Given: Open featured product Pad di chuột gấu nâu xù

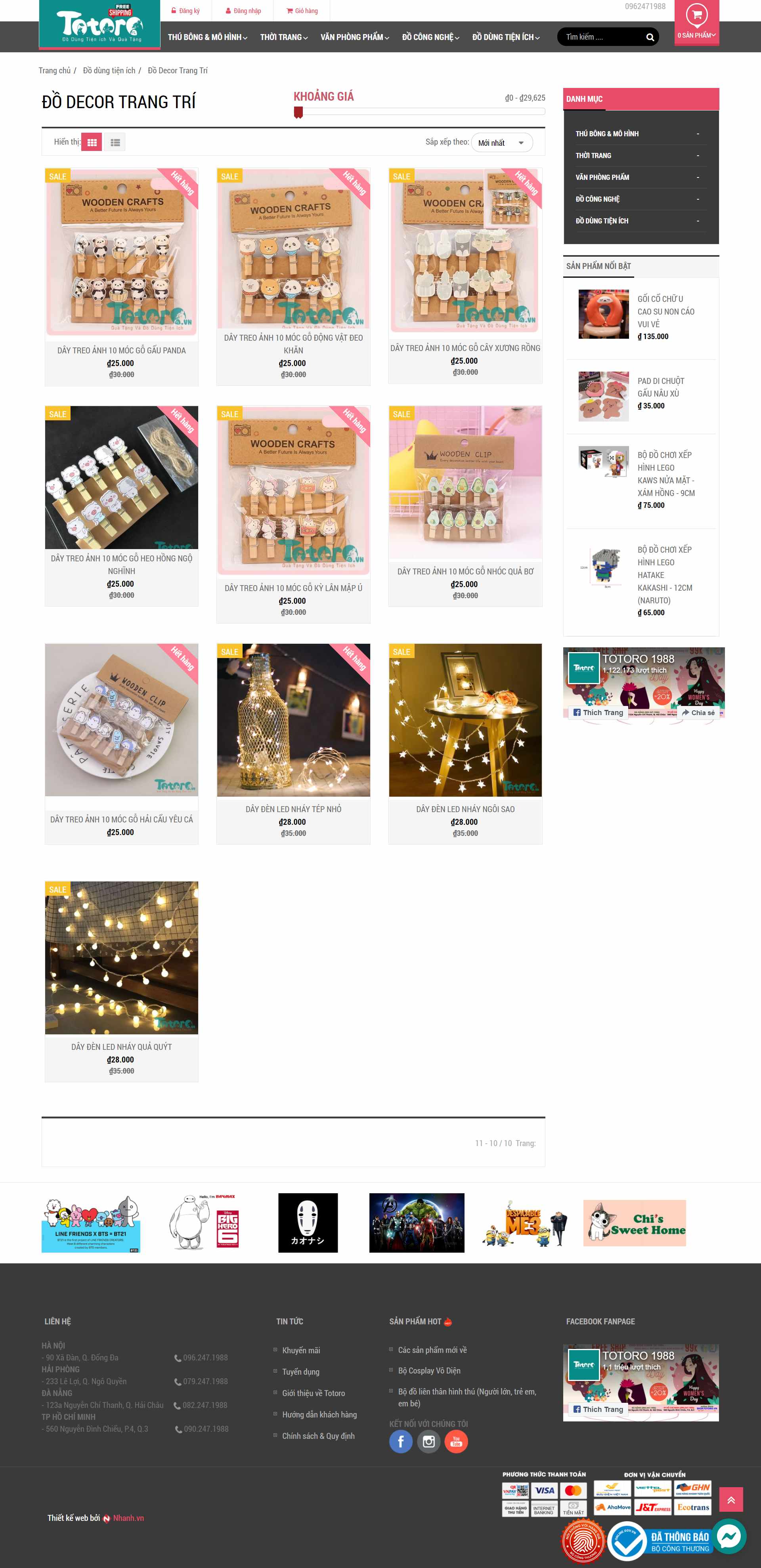Looking at the screenshot, I should click(x=661, y=387).
